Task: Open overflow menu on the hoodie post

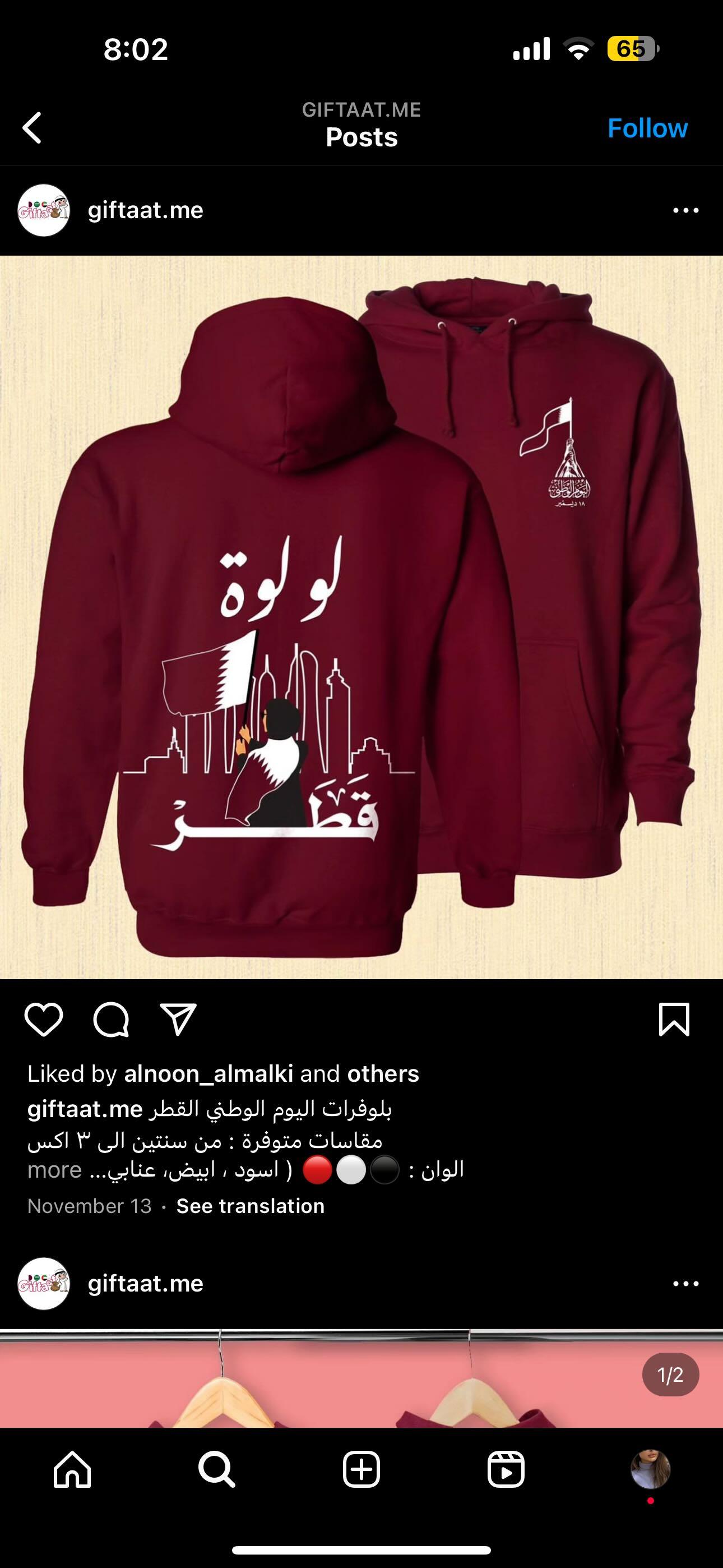Action: pyautogui.click(x=686, y=210)
